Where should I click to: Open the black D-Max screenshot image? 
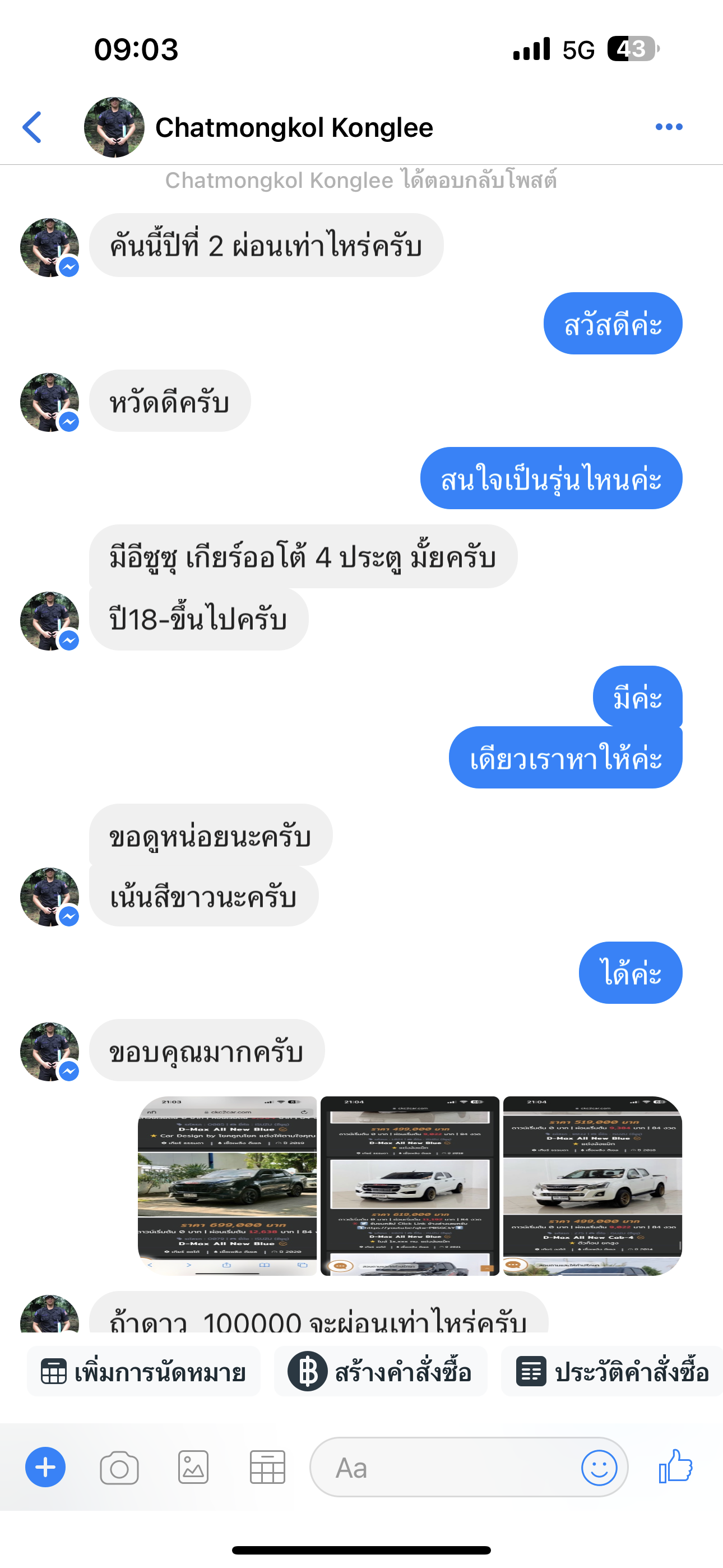click(227, 1186)
